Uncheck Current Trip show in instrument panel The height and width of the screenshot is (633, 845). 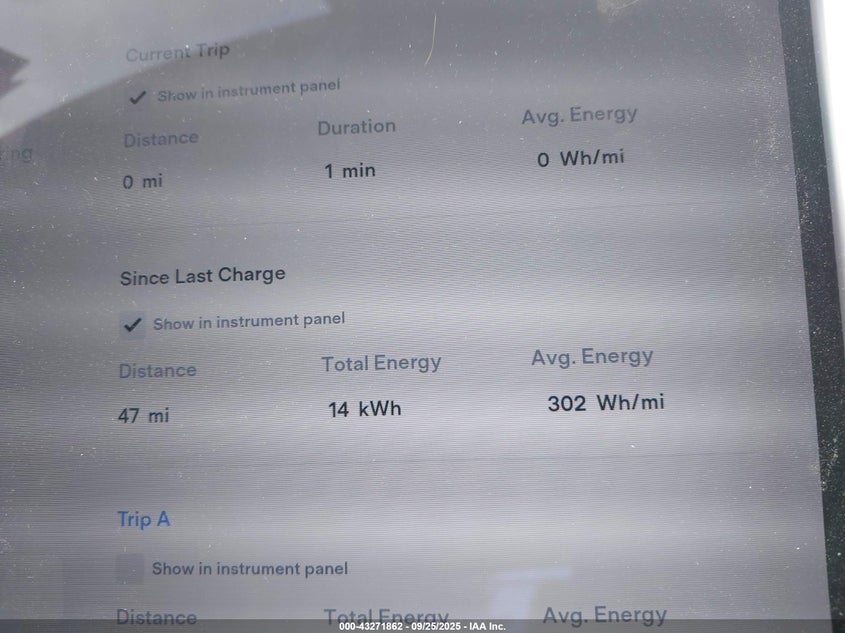click(138, 96)
